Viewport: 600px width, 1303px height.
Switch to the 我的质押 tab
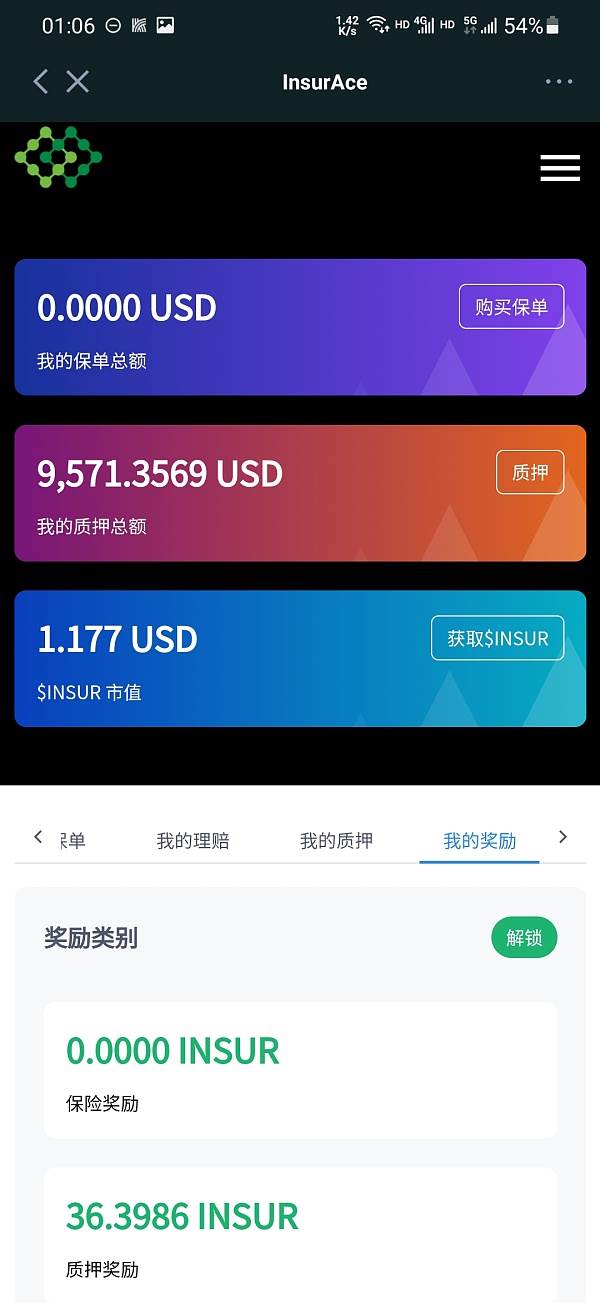[x=336, y=841]
